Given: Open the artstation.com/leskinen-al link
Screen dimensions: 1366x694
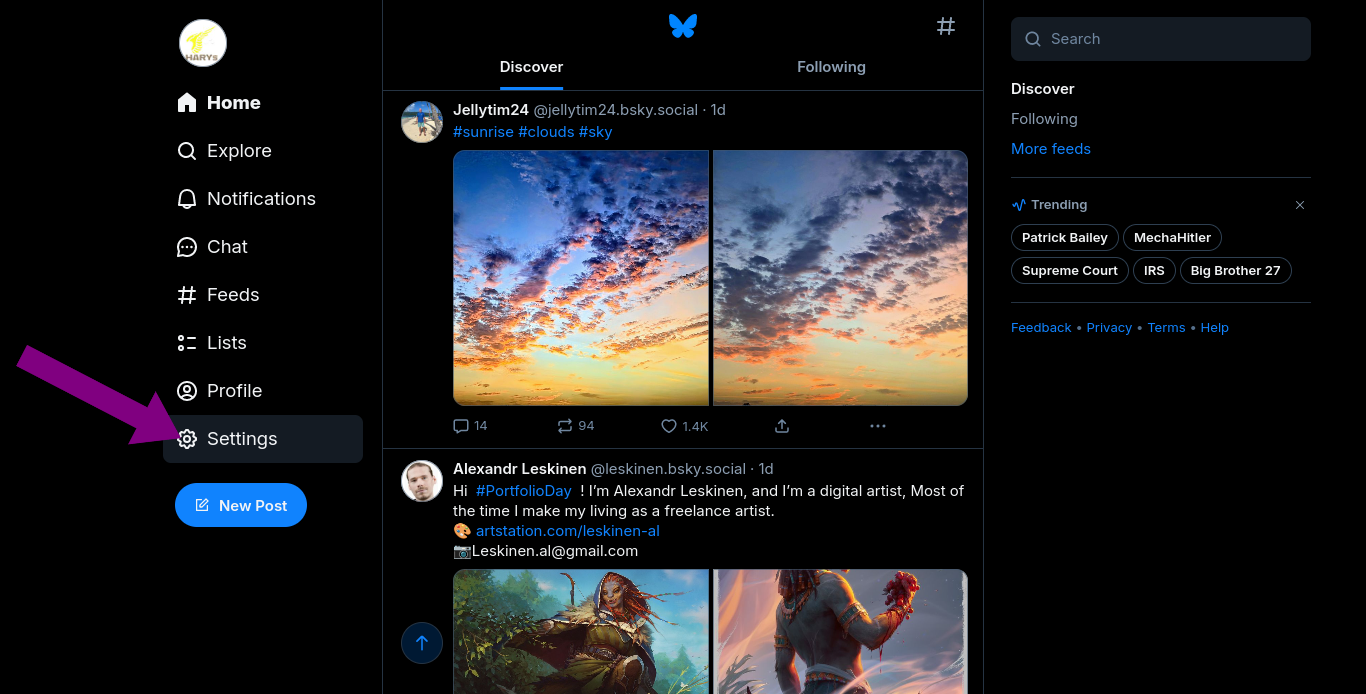Looking at the screenshot, I should tap(567, 531).
